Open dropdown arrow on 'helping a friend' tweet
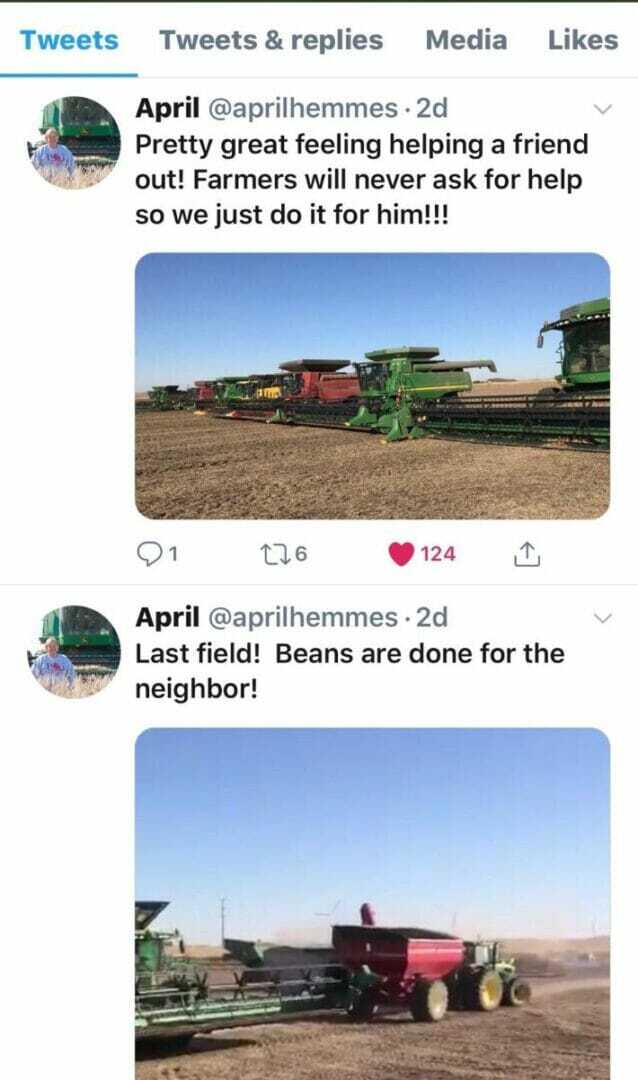This screenshot has height=1080, width=638. (x=602, y=108)
